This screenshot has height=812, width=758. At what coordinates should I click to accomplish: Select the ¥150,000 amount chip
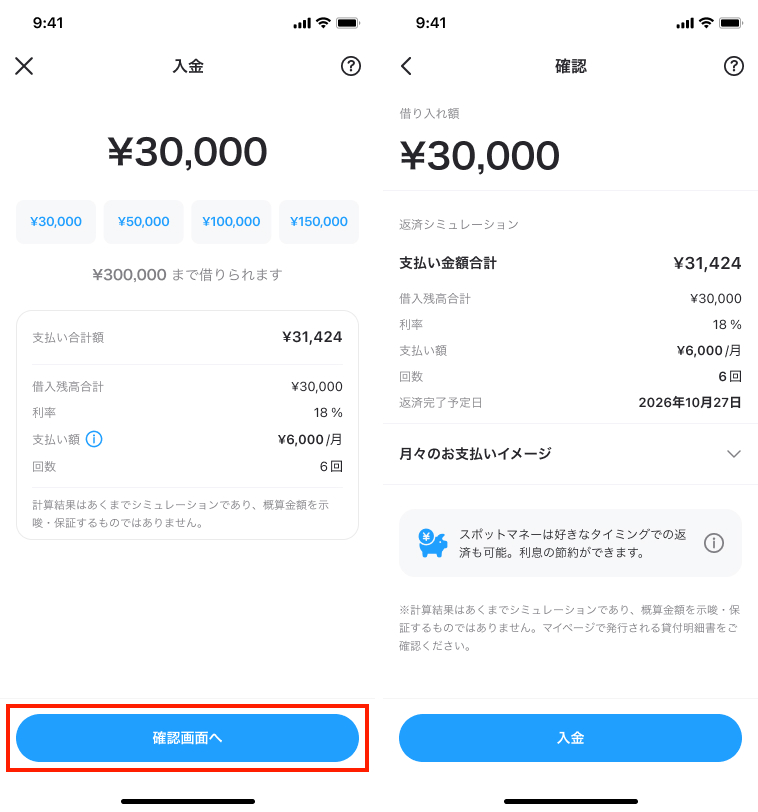point(318,222)
